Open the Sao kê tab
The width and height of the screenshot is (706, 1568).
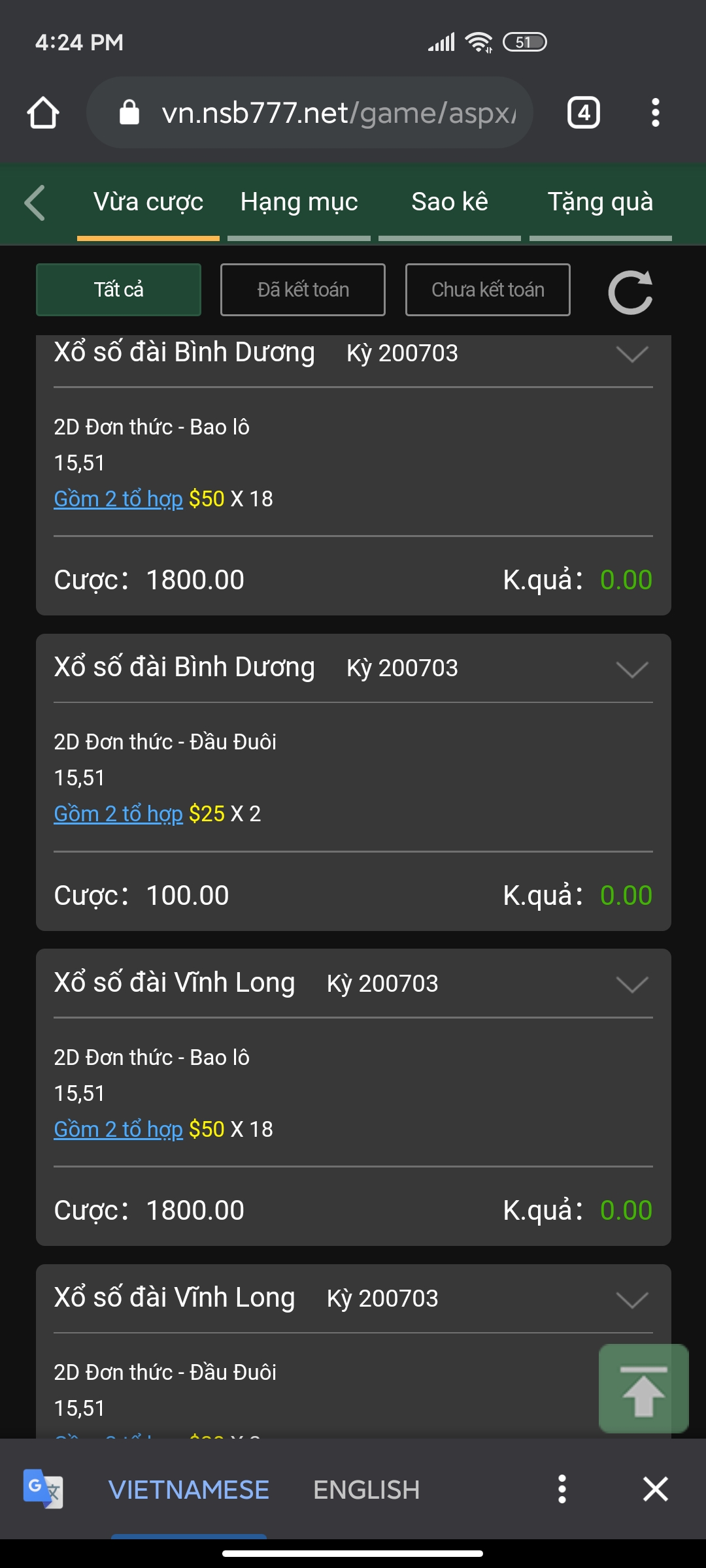(x=450, y=202)
